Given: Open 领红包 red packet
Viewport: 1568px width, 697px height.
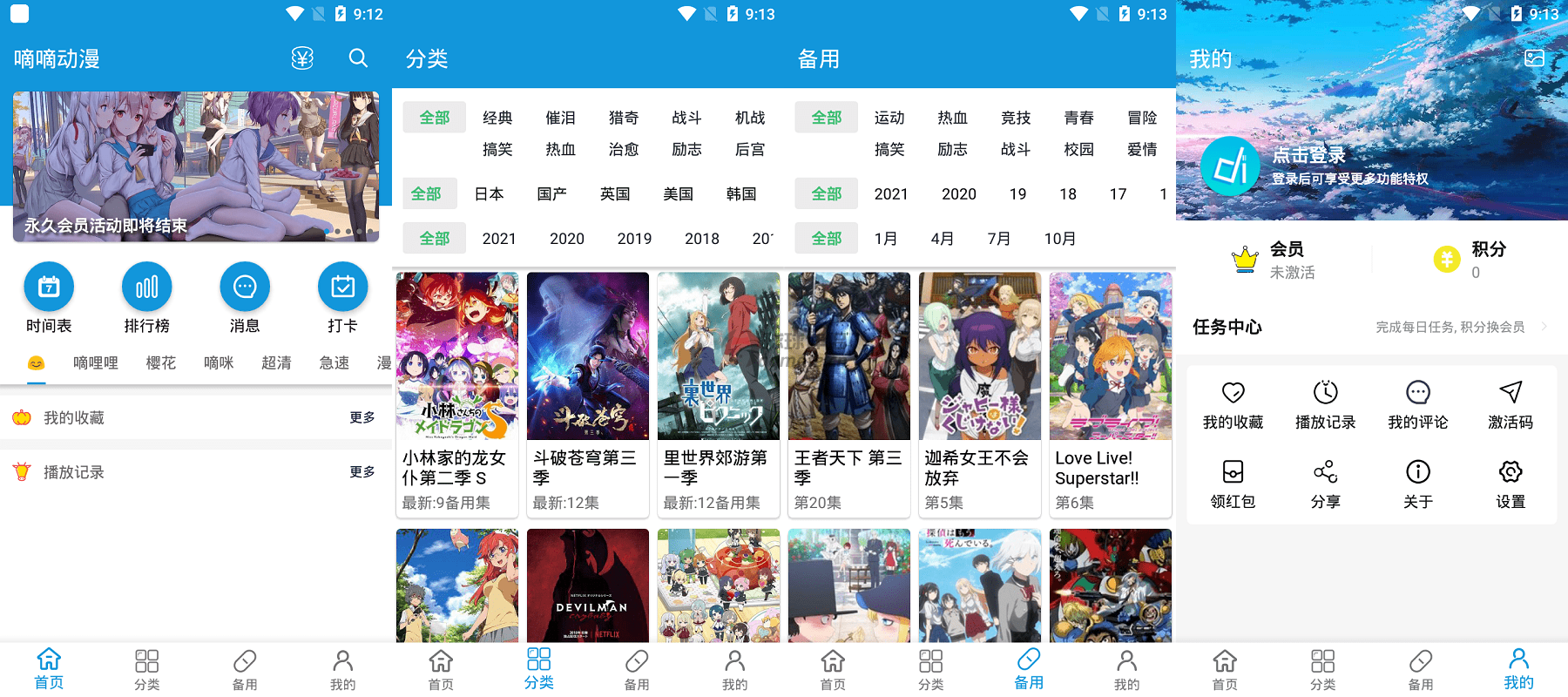Looking at the screenshot, I should pos(1233,484).
